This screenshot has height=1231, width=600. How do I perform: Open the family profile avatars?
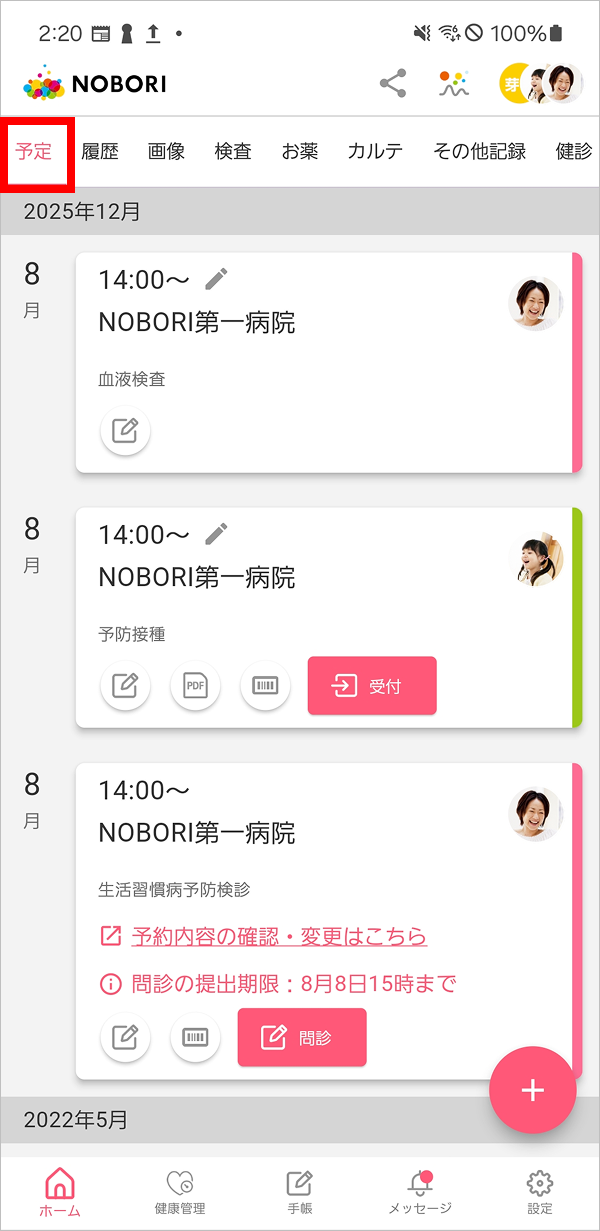click(x=541, y=84)
